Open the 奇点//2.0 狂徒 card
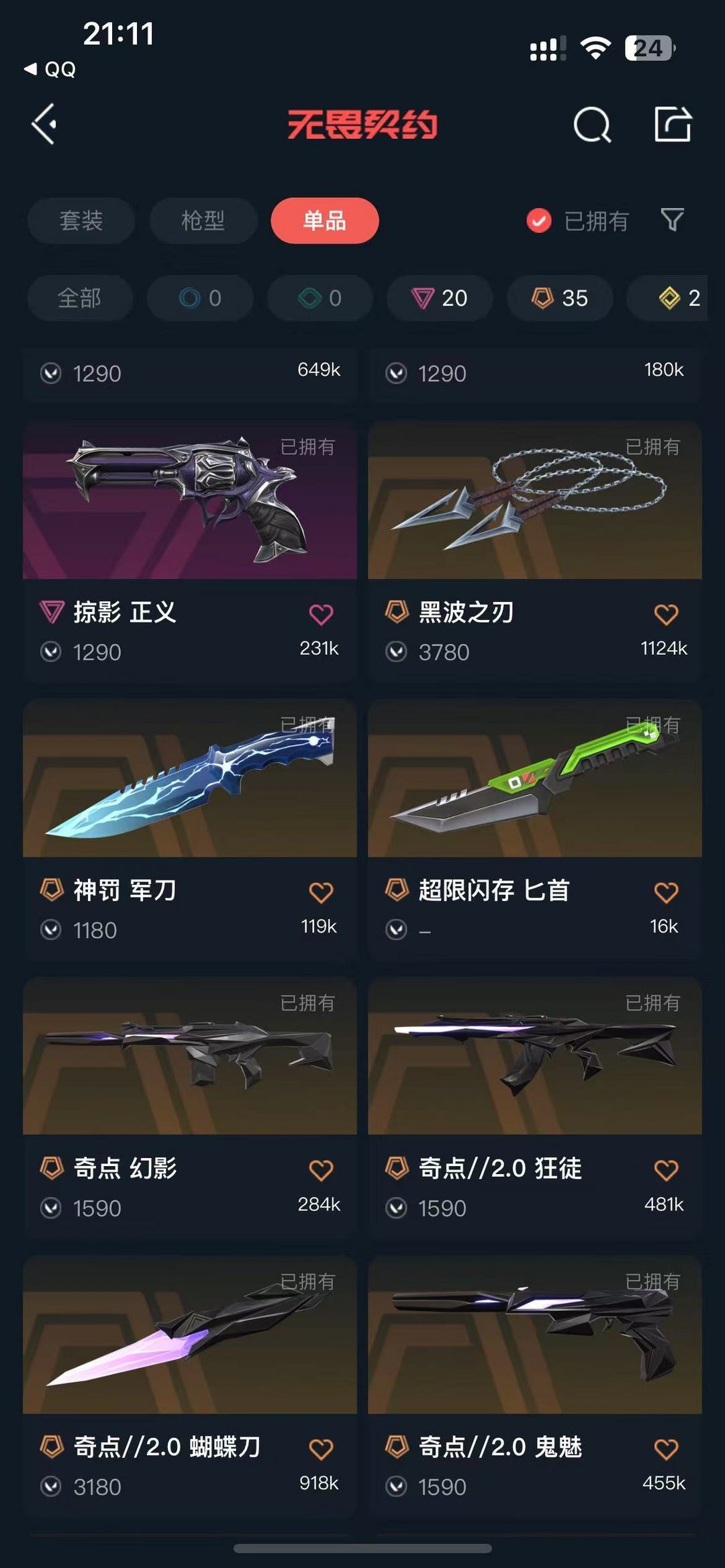This screenshot has width=725, height=1568. [x=534, y=1056]
